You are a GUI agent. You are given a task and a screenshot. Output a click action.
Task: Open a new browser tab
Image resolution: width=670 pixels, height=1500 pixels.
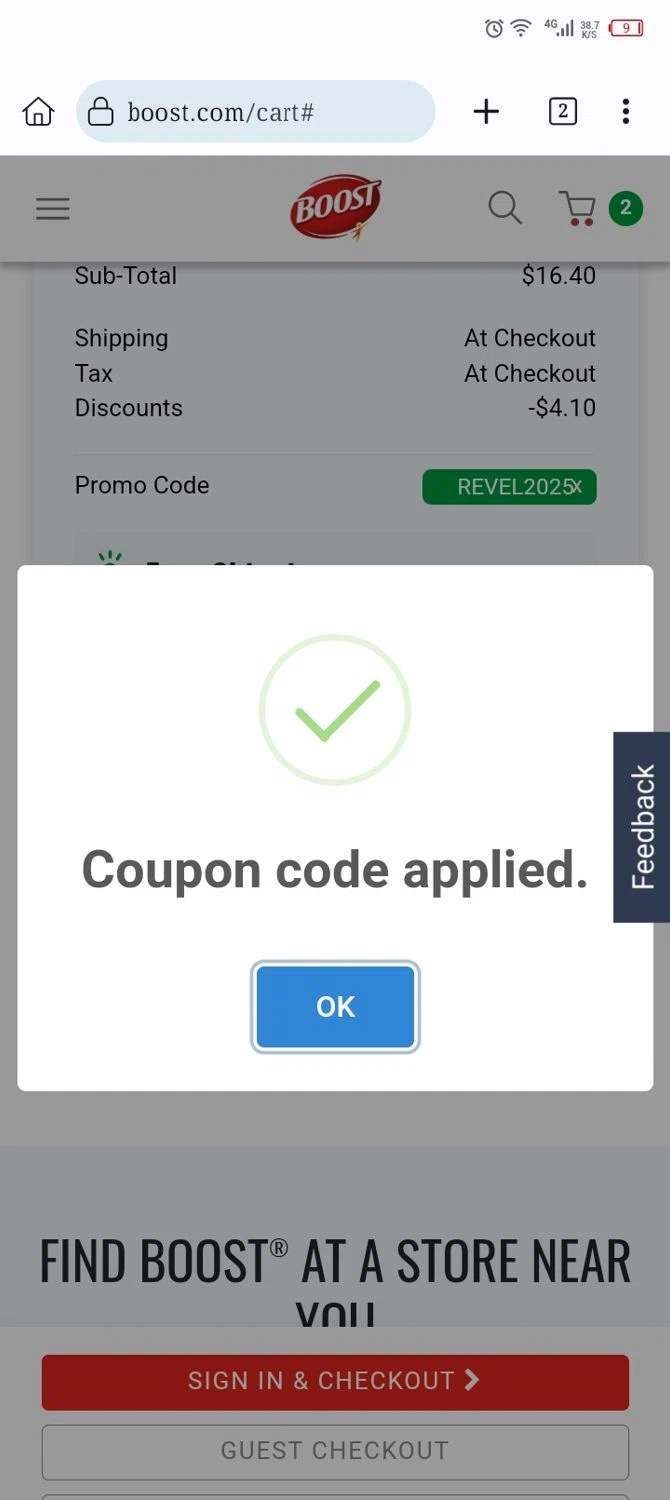coord(486,111)
